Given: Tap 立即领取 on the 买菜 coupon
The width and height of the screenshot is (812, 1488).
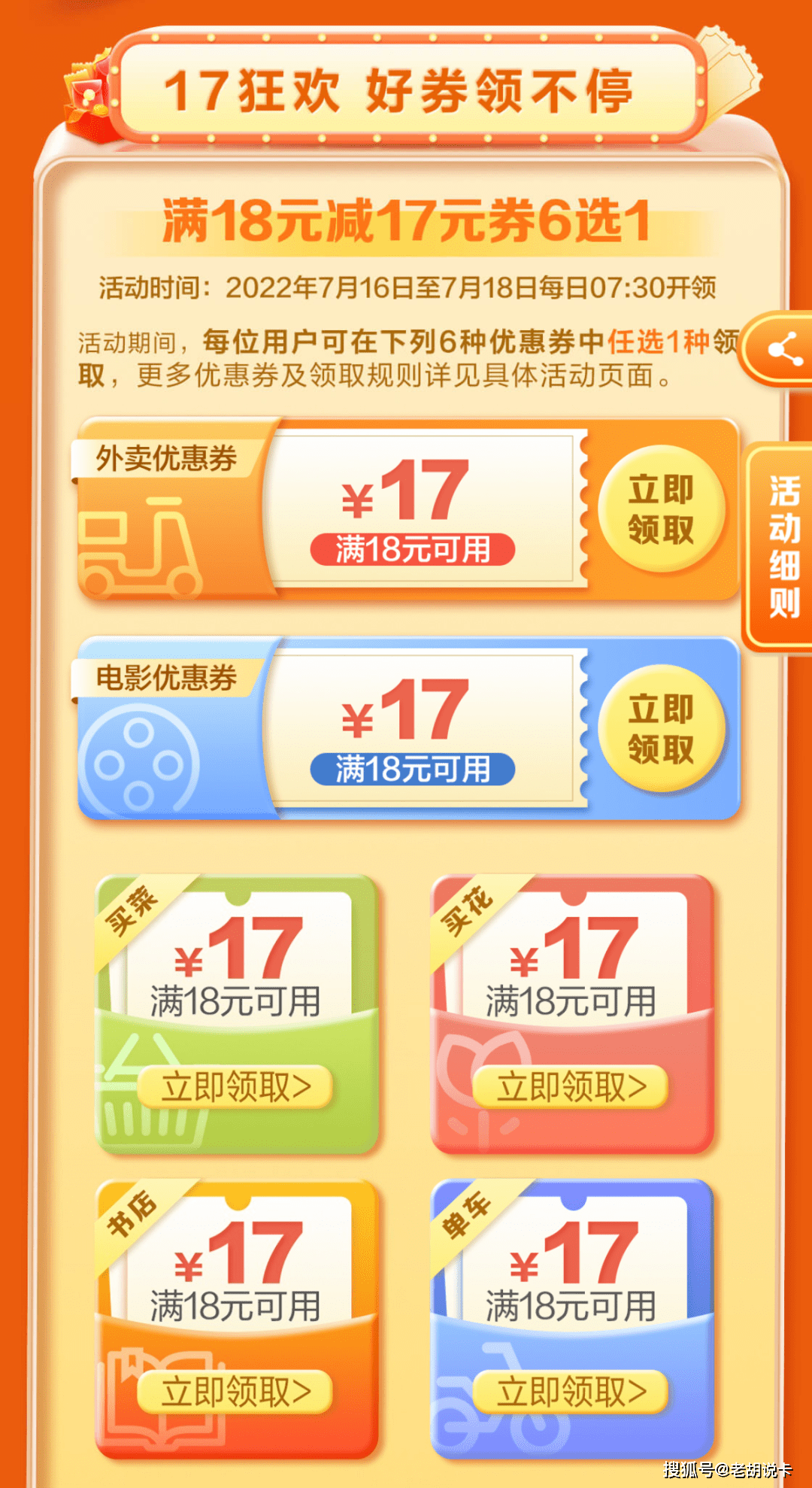Looking at the screenshot, I should point(235,1087).
